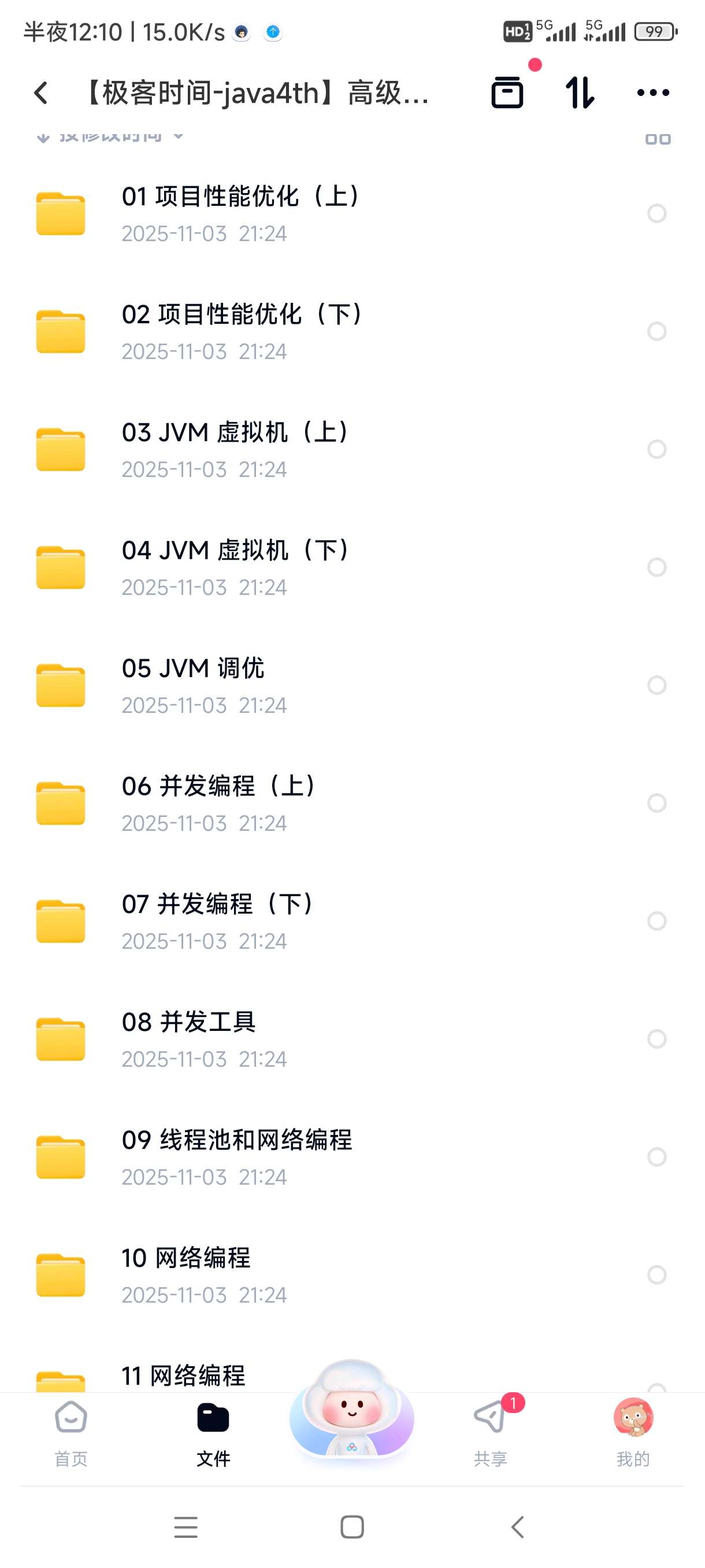Open folder 08 并发工具
Image resolution: width=705 pixels, height=1568 pixels.
pyautogui.click(x=188, y=1039)
